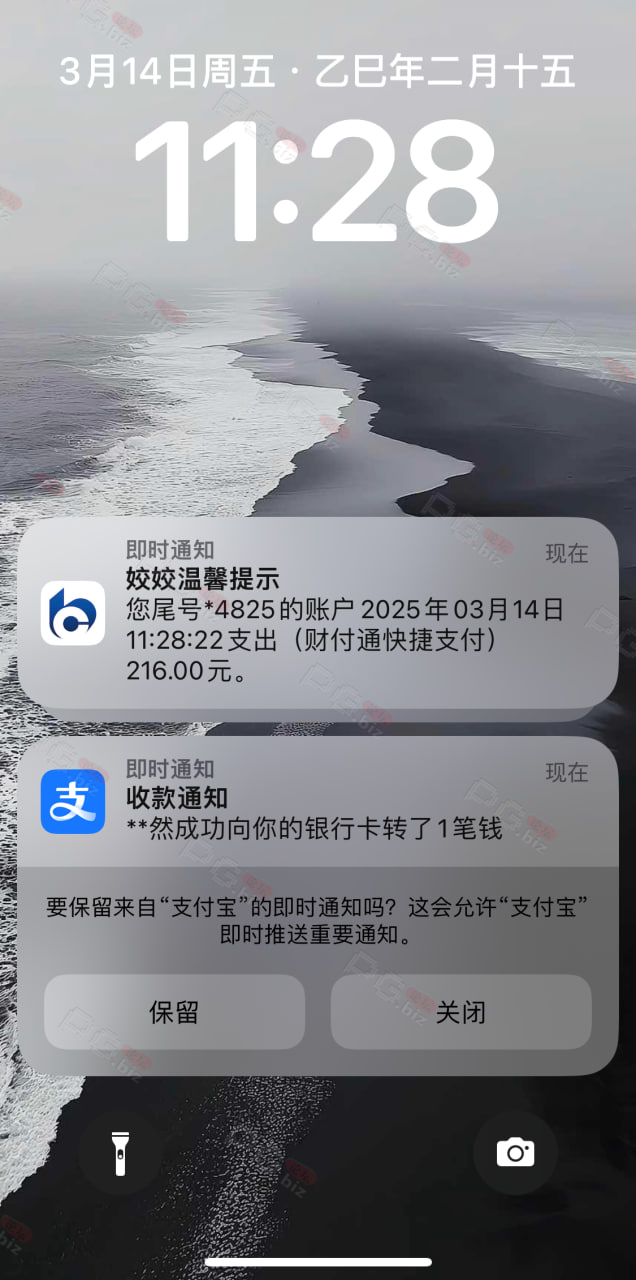Open the 姣姣温馨提示 bank payment notification

318,612
